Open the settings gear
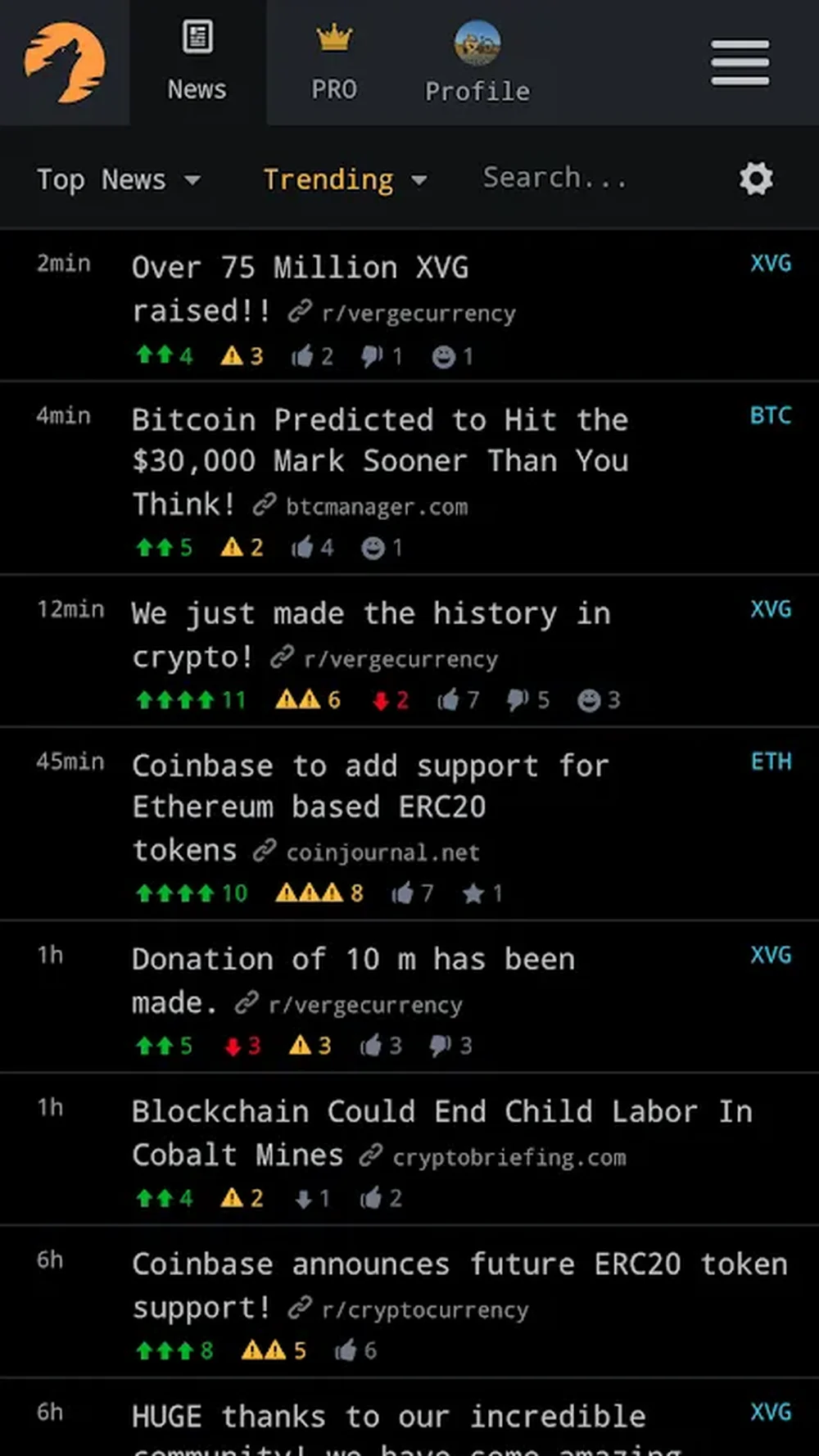This screenshot has width=819, height=1456. (x=755, y=179)
